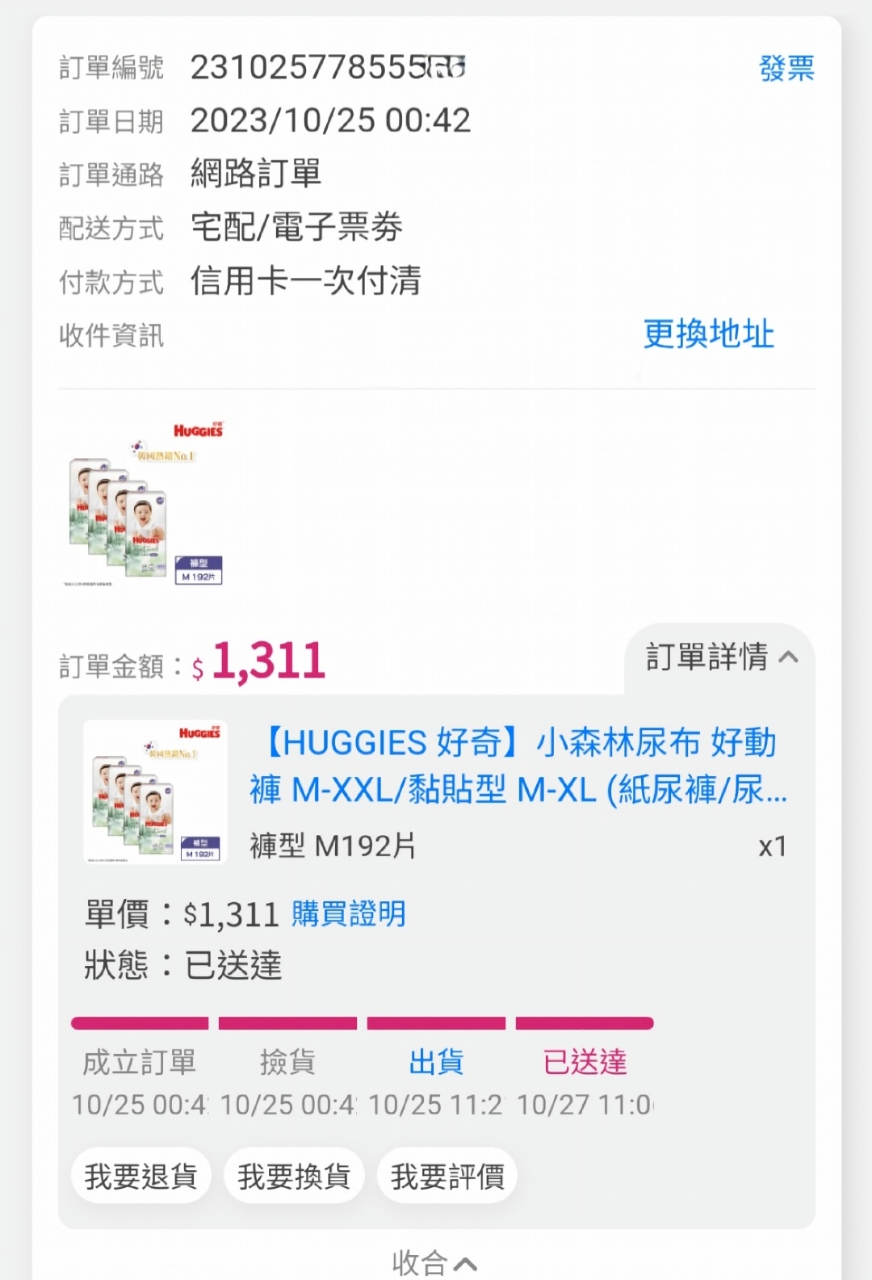View the 購買證明 purchase proof

(x=348, y=914)
